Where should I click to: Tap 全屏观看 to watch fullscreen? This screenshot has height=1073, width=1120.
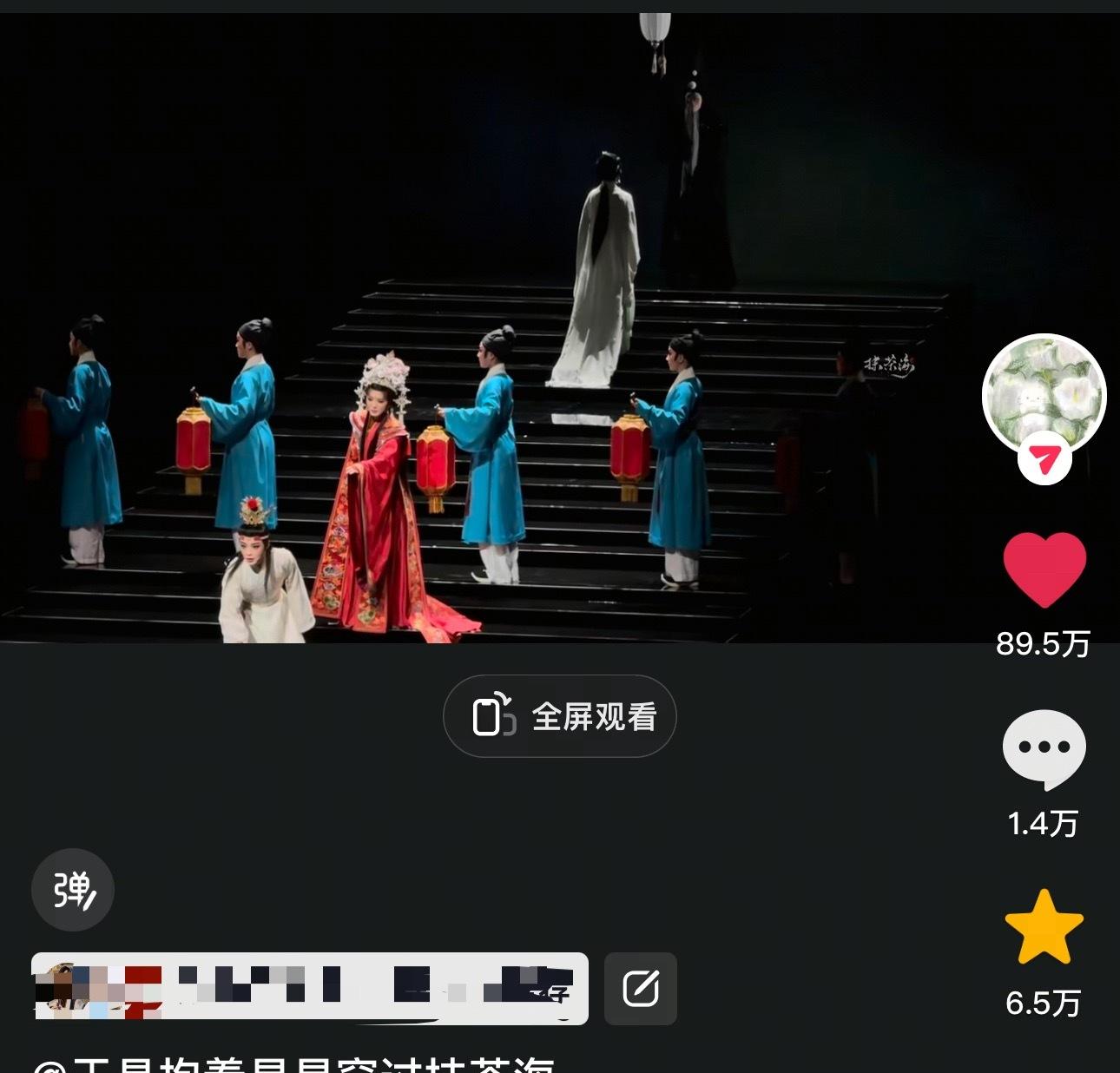click(560, 716)
